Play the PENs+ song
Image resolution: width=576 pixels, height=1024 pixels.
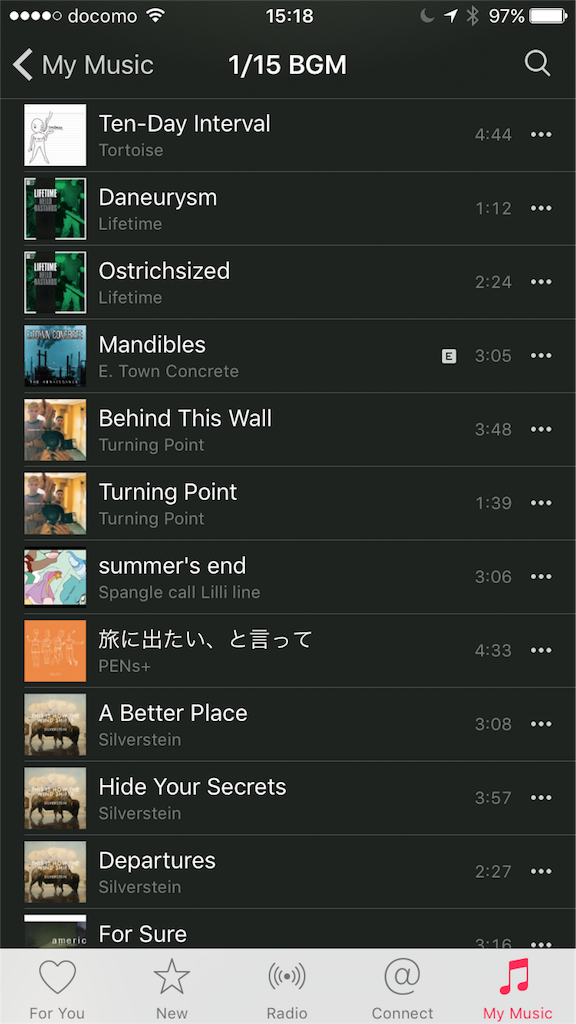[x=288, y=651]
